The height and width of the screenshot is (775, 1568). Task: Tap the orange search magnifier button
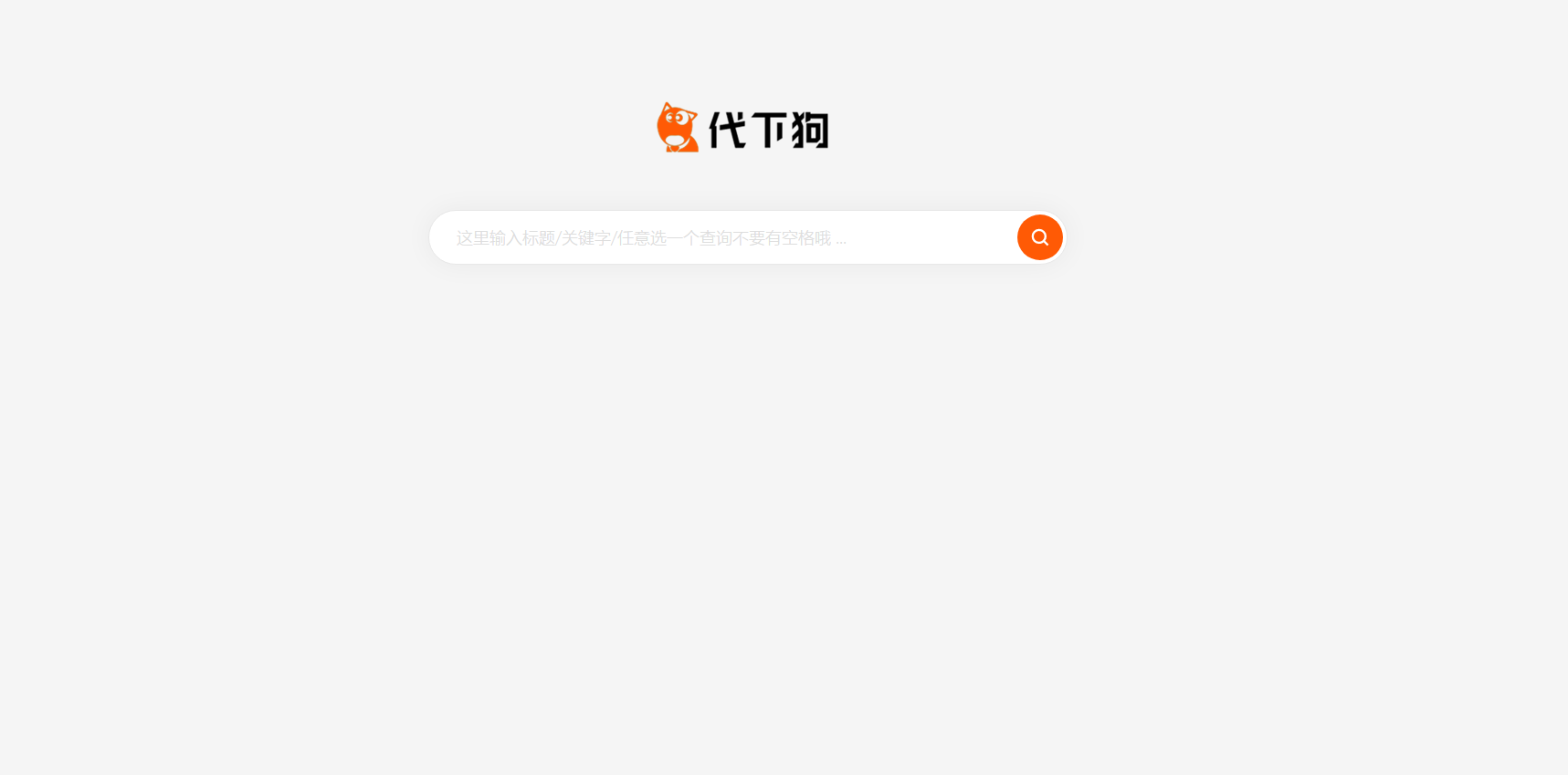point(1039,237)
